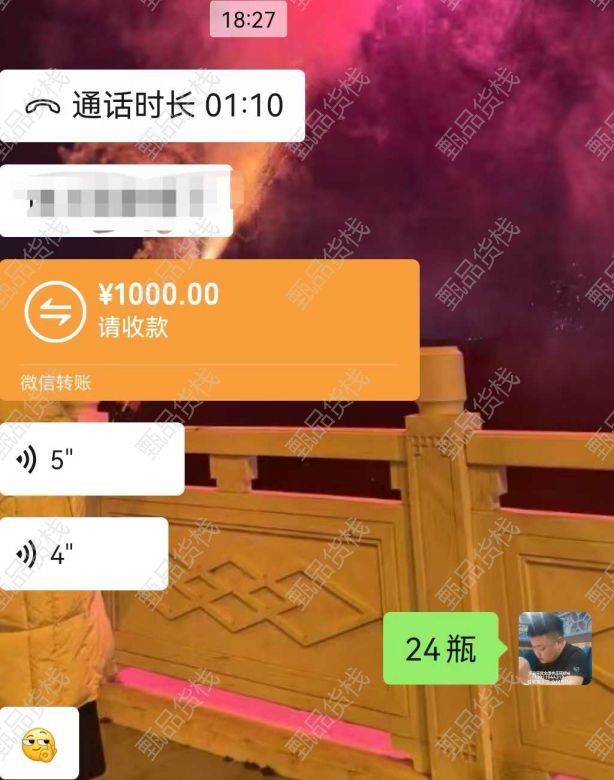The height and width of the screenshot is (780, 614).
Task: Play the 4" voice message
Action: (83, 554)
